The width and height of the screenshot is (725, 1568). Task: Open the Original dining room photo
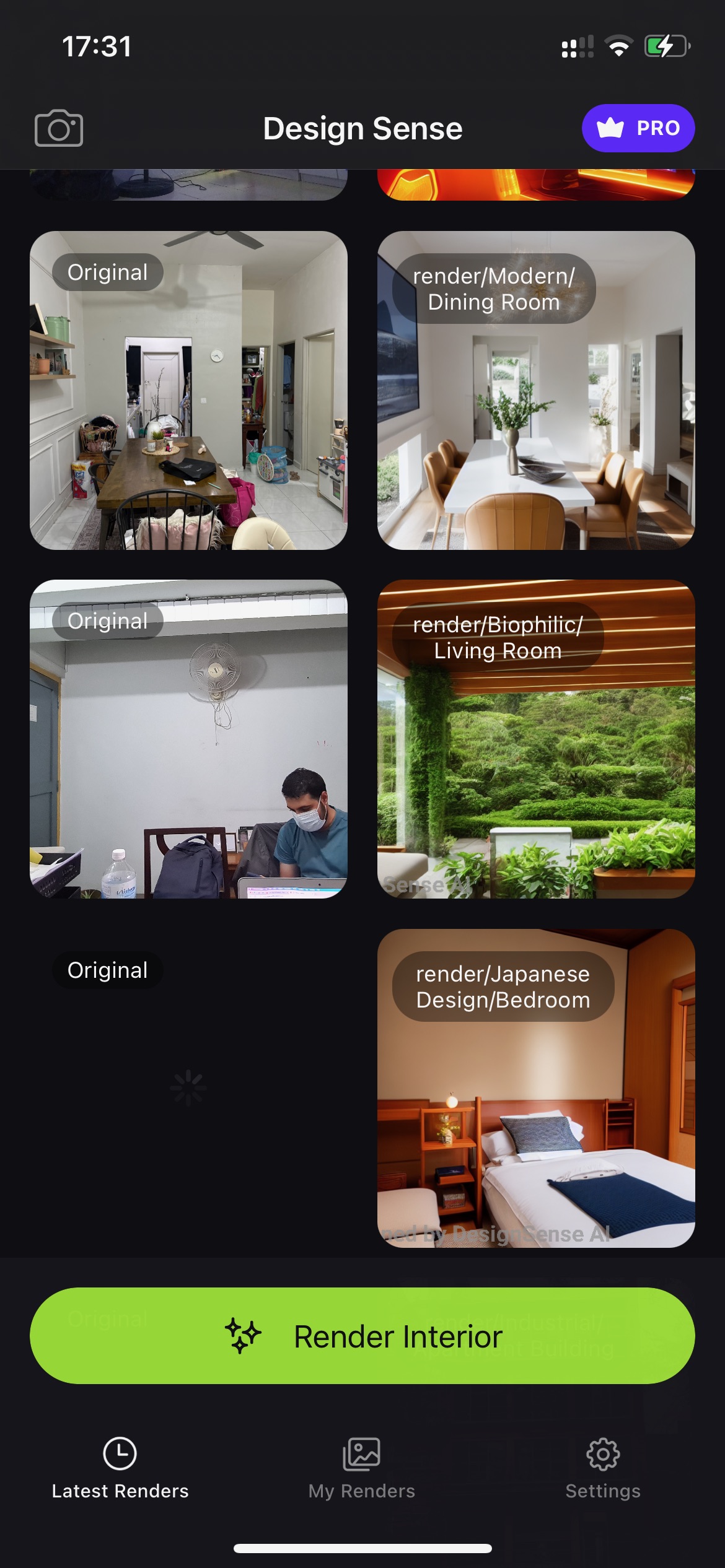(188, 390)
